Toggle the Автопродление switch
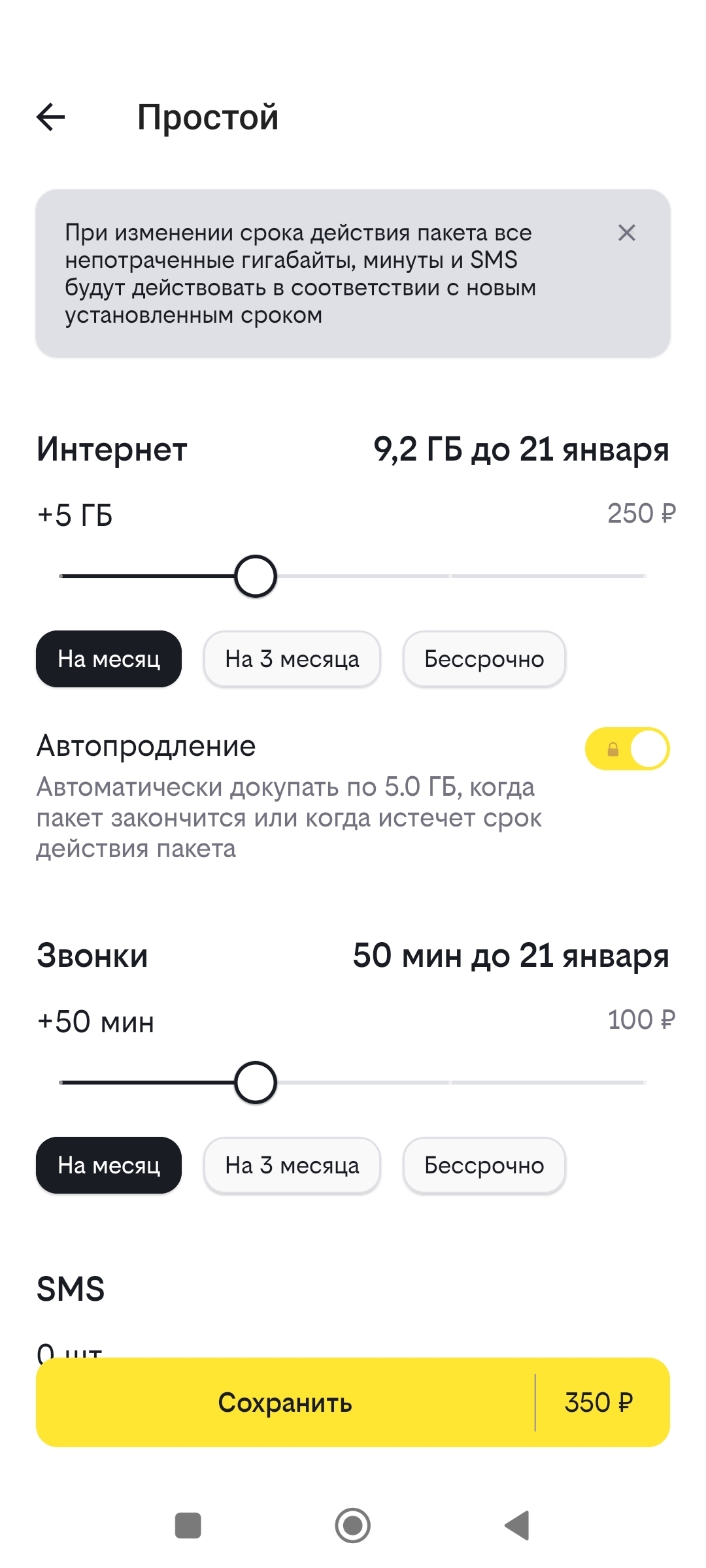Image resolution: width=706 pixels, height=1568 pixels. click(627, 749)
